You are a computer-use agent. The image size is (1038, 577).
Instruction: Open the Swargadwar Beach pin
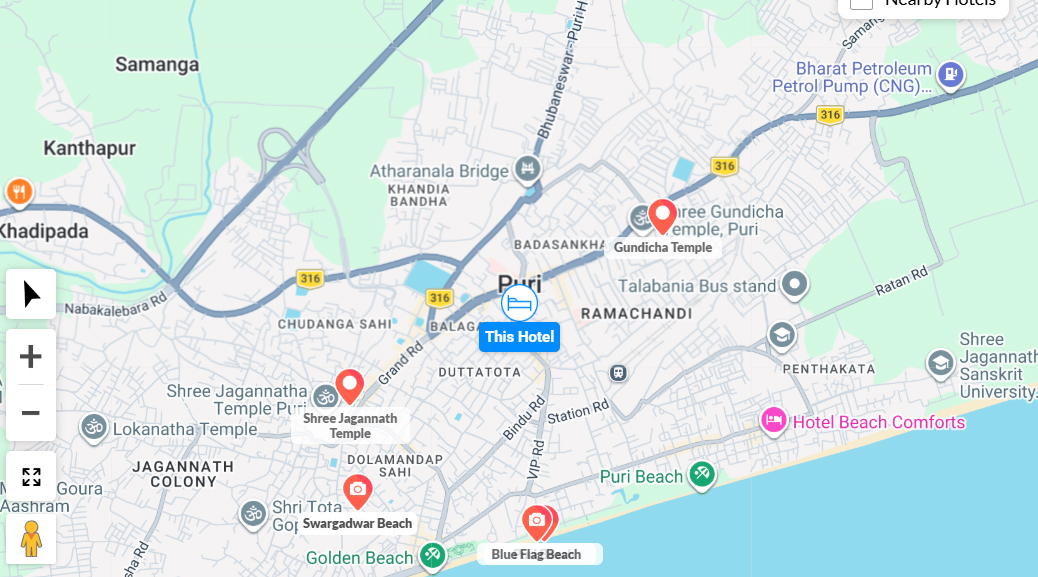(357, 490)
